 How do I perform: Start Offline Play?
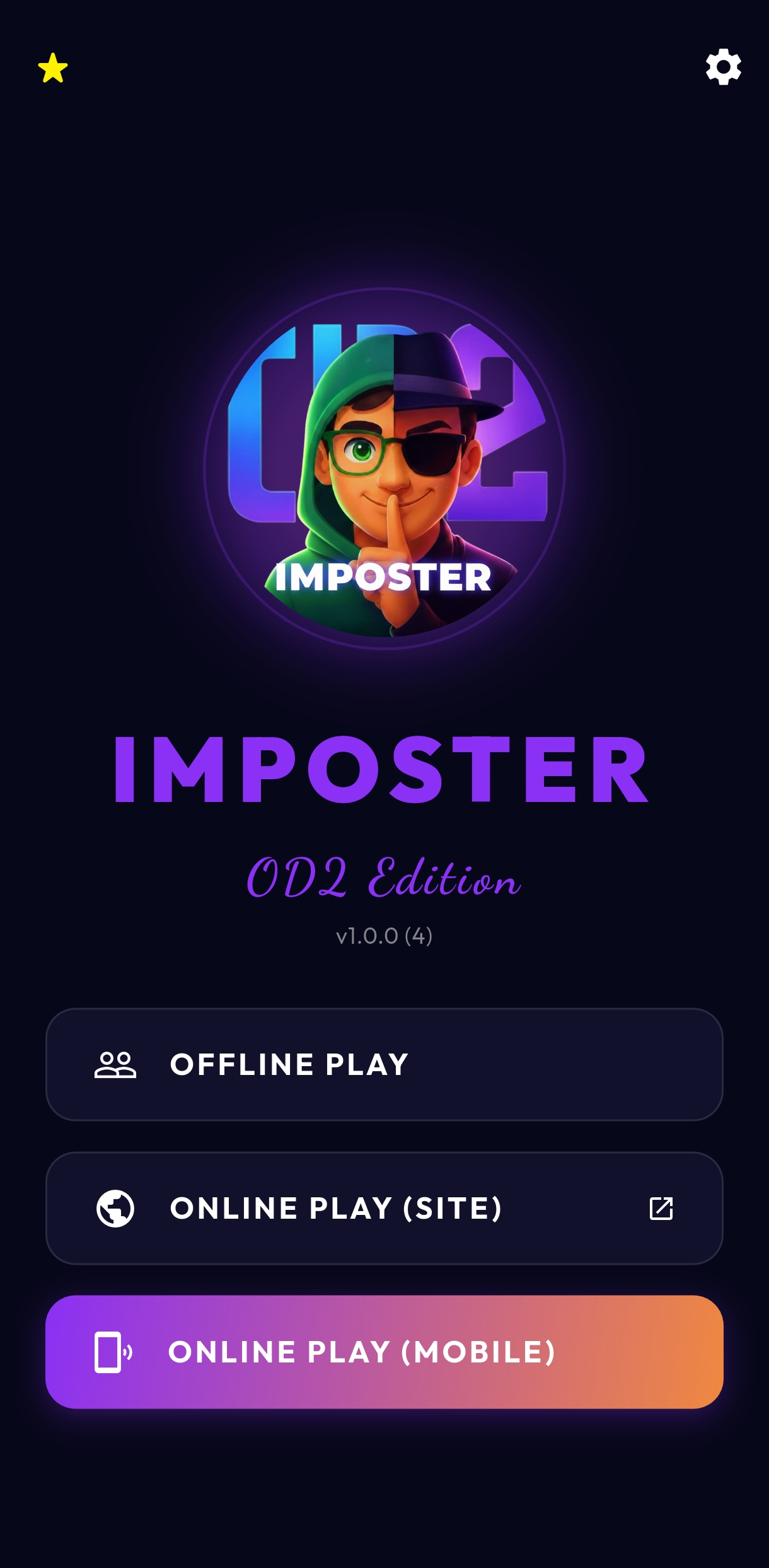[x=384, y=1064]
